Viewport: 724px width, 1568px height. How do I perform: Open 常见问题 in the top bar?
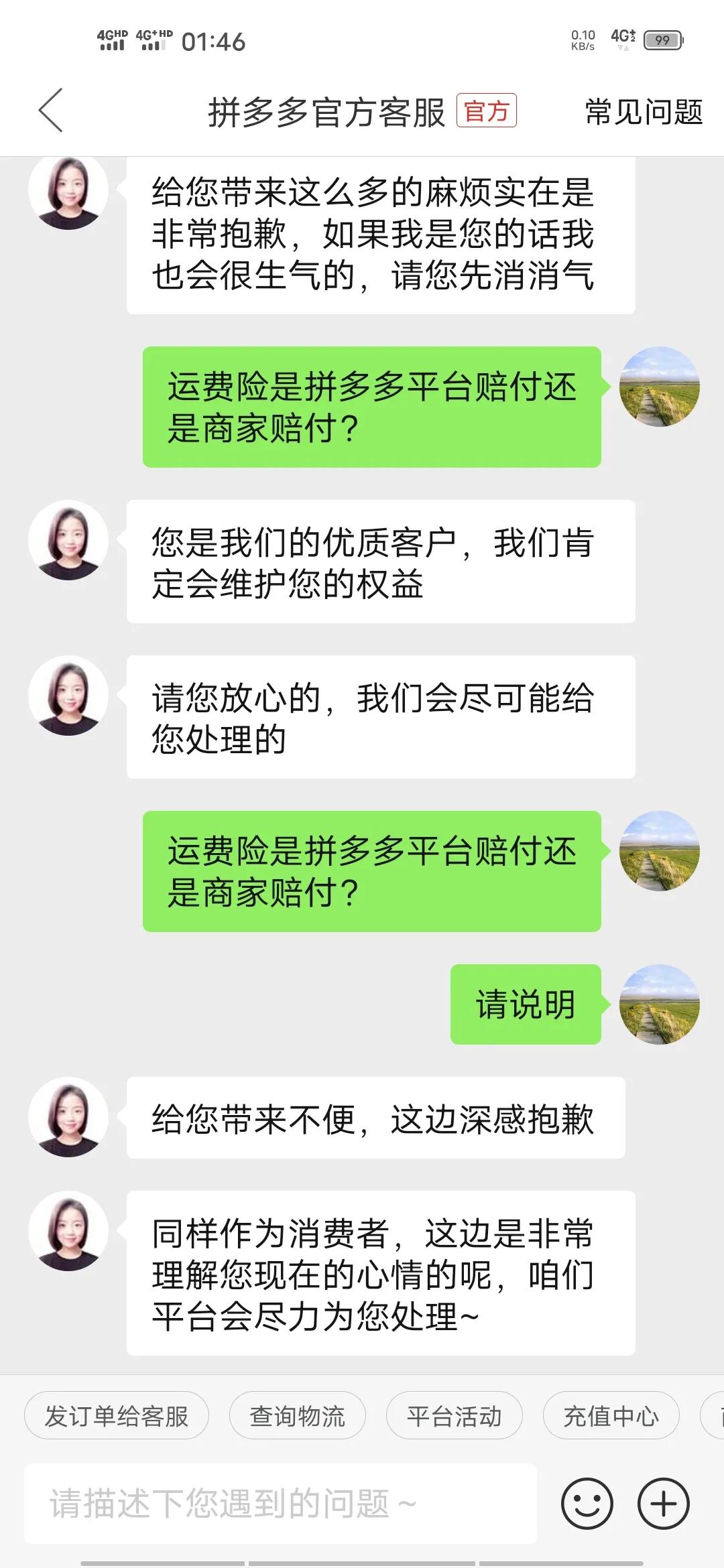click(x=644, y=112)
